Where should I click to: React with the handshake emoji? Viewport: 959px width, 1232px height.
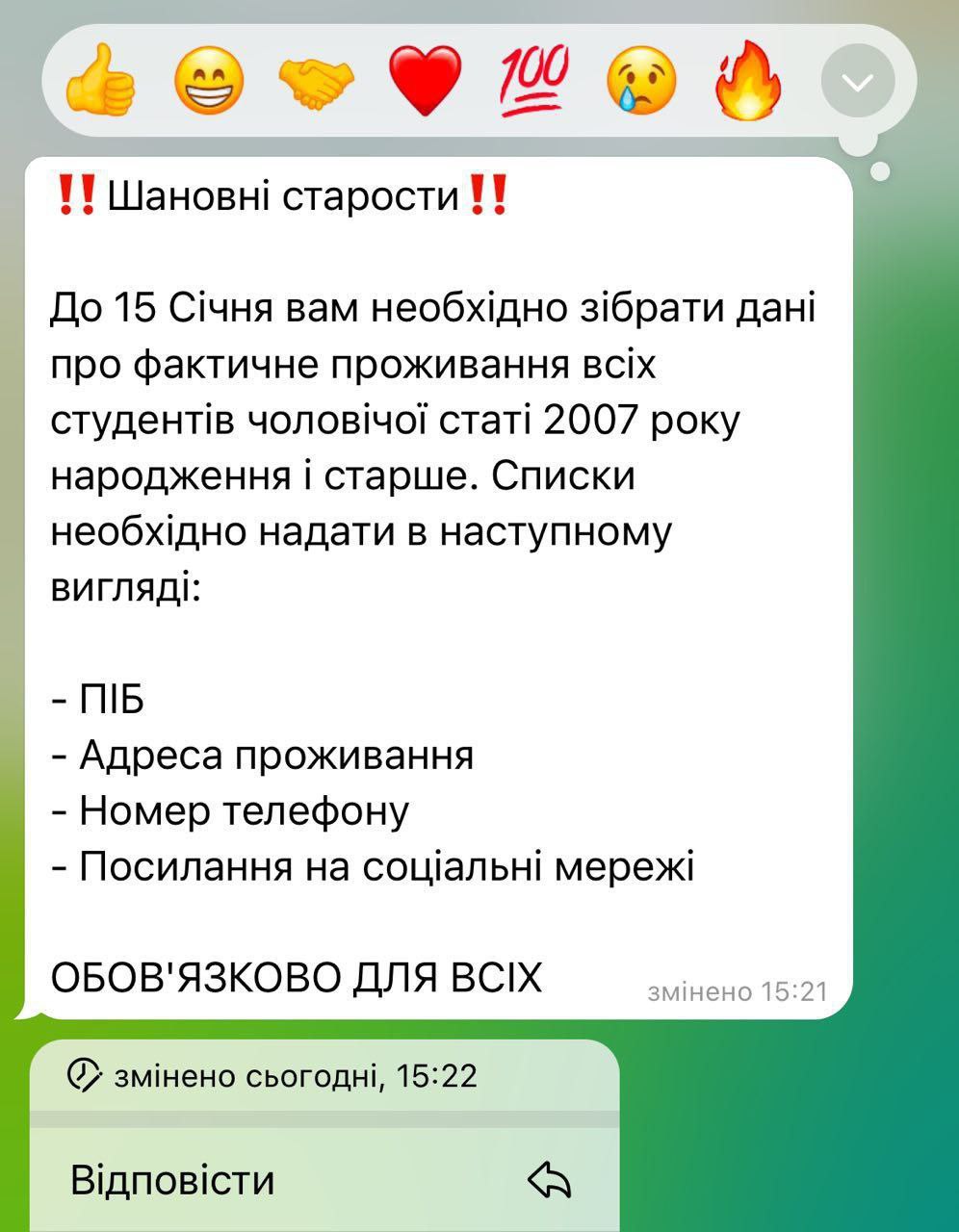click(x=317, y=83)
